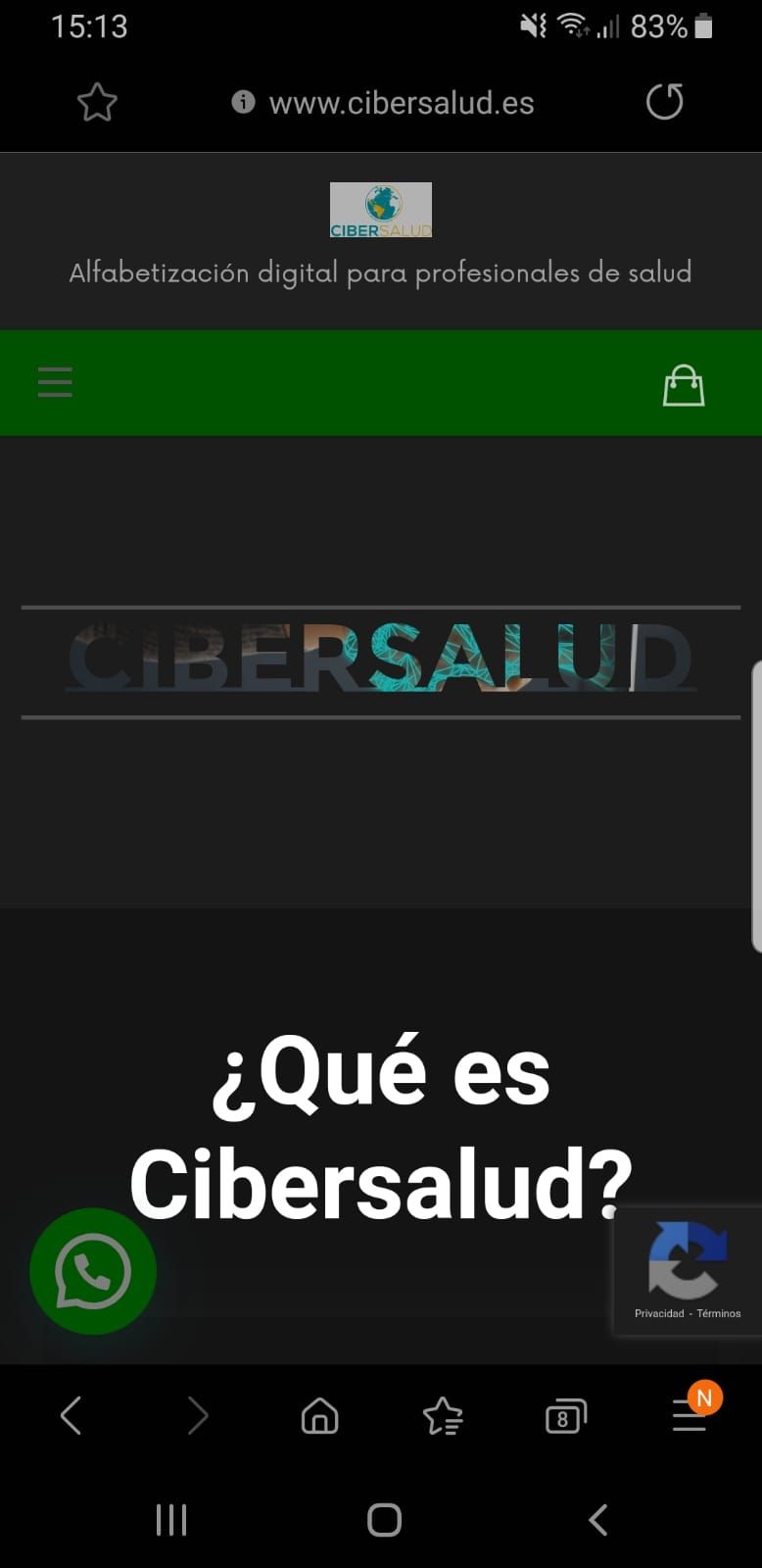
Task: Start a WhatsApp chat
Action: point(93,1271)
